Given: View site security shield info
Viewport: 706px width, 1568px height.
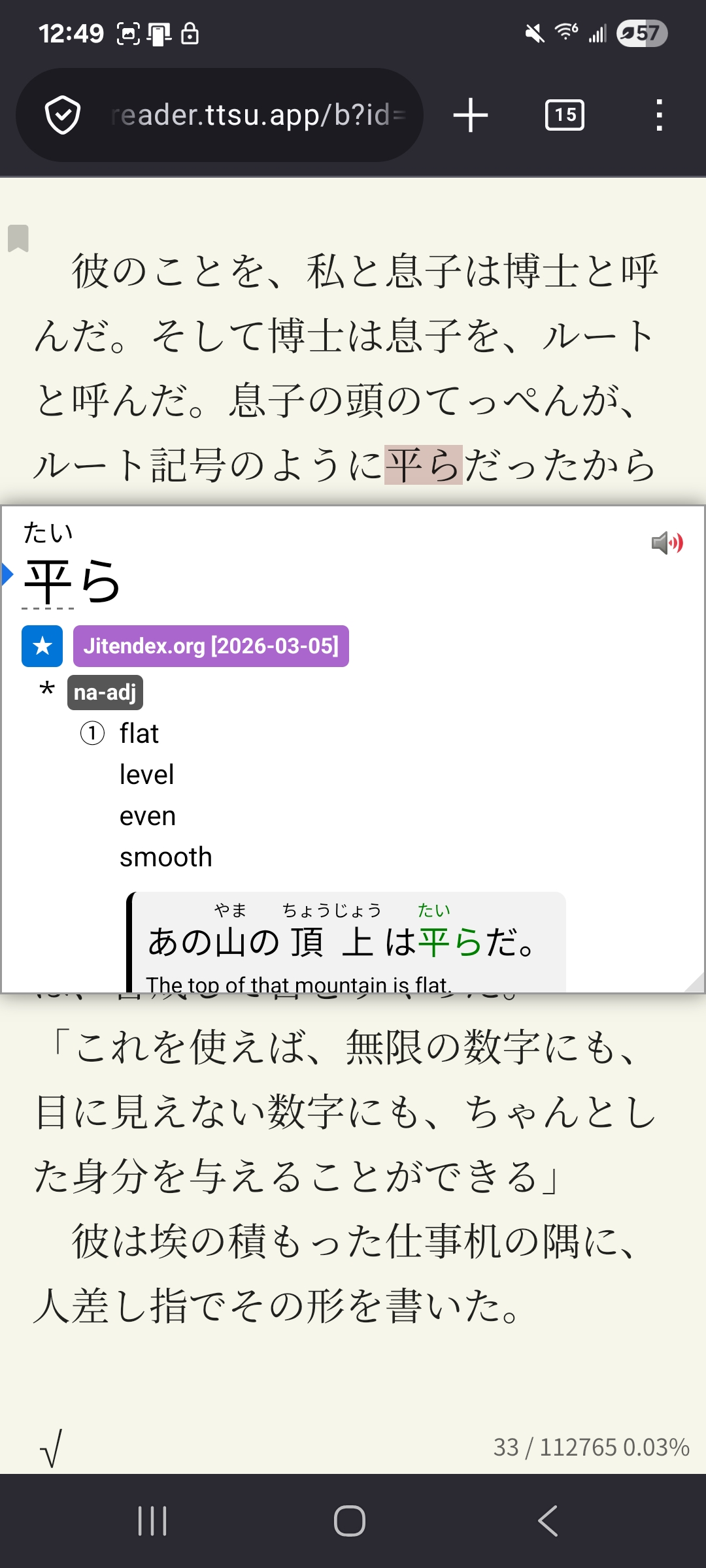Looking at the screenshot, I should coord(63,116).
